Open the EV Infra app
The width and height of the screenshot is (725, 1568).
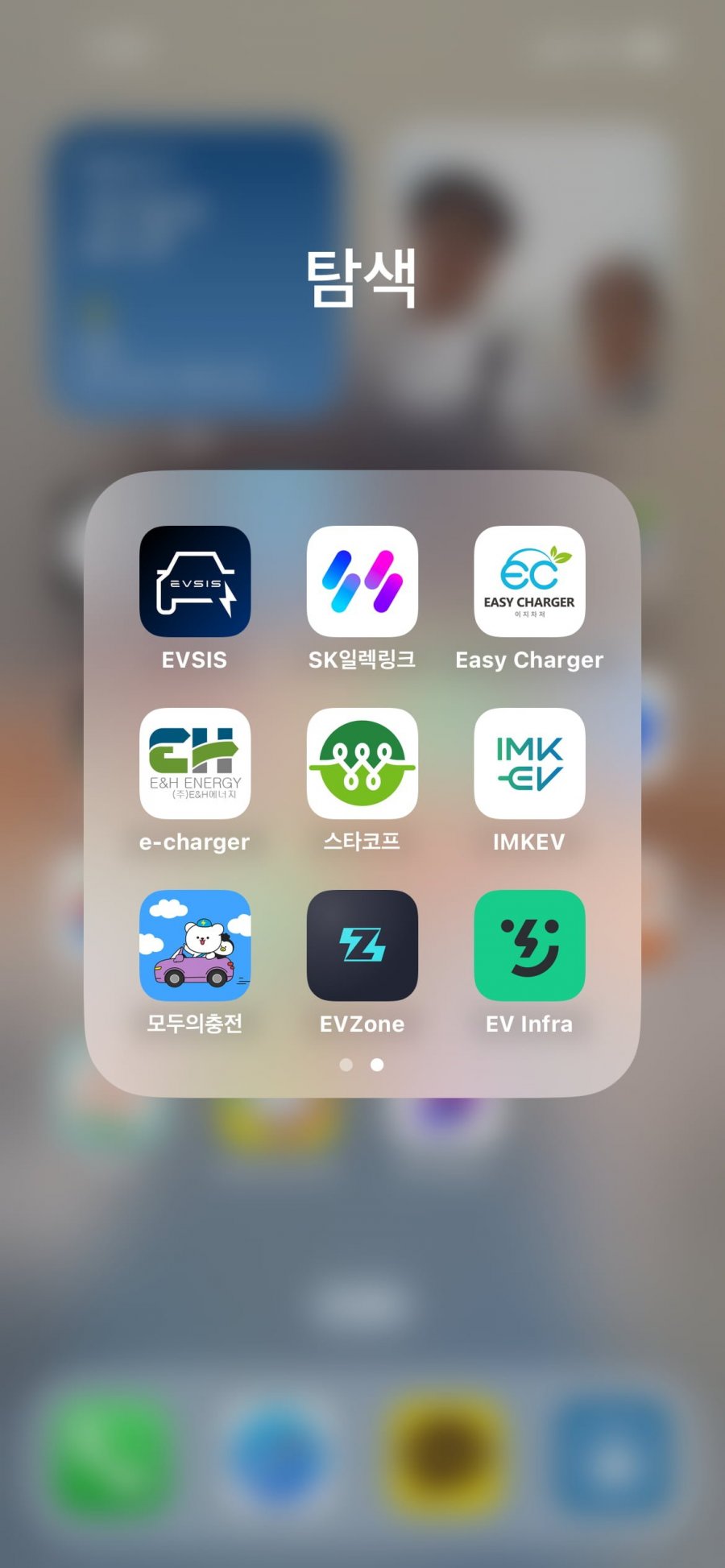[x=529, y=945]
